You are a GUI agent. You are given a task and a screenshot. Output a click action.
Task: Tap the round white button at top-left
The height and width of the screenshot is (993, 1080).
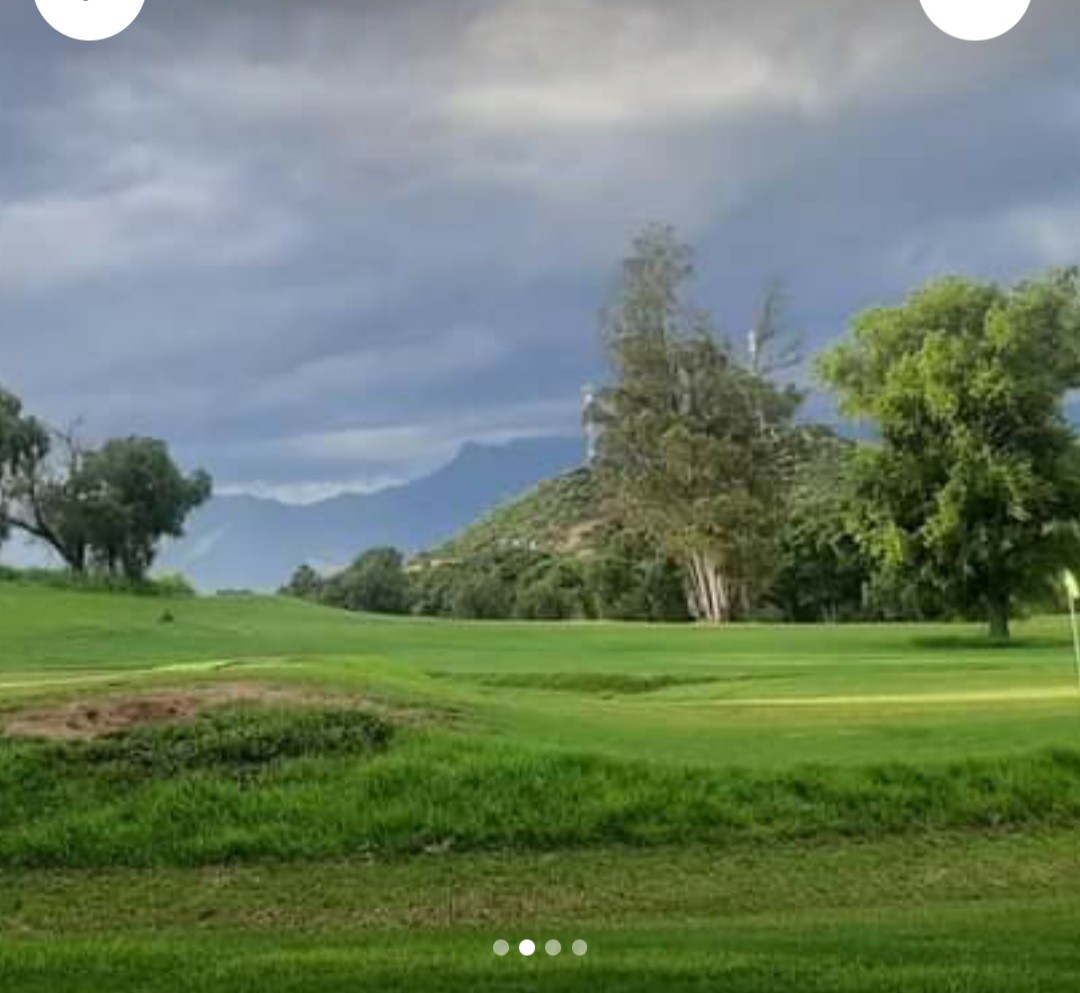(89, 13)
